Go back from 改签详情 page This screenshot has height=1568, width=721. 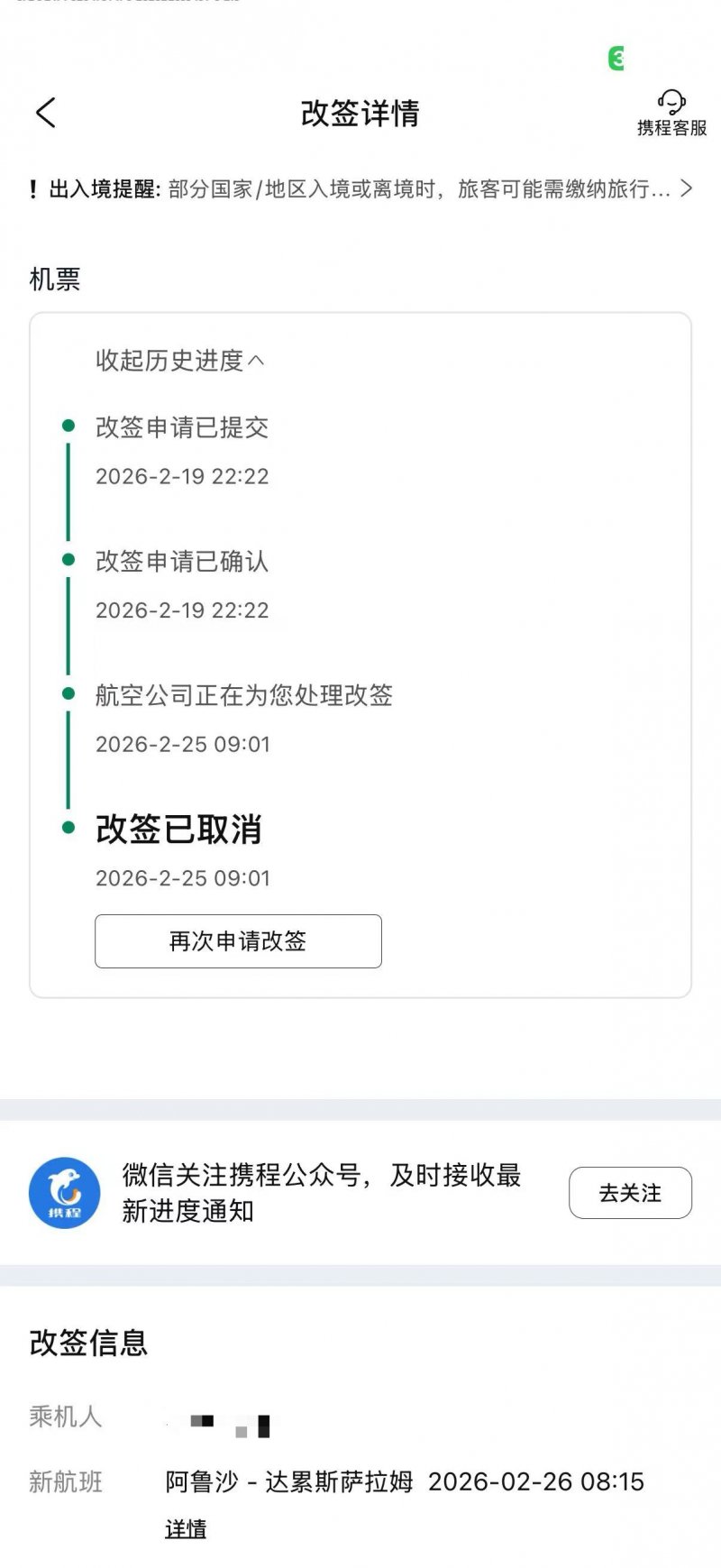(46, 113)
